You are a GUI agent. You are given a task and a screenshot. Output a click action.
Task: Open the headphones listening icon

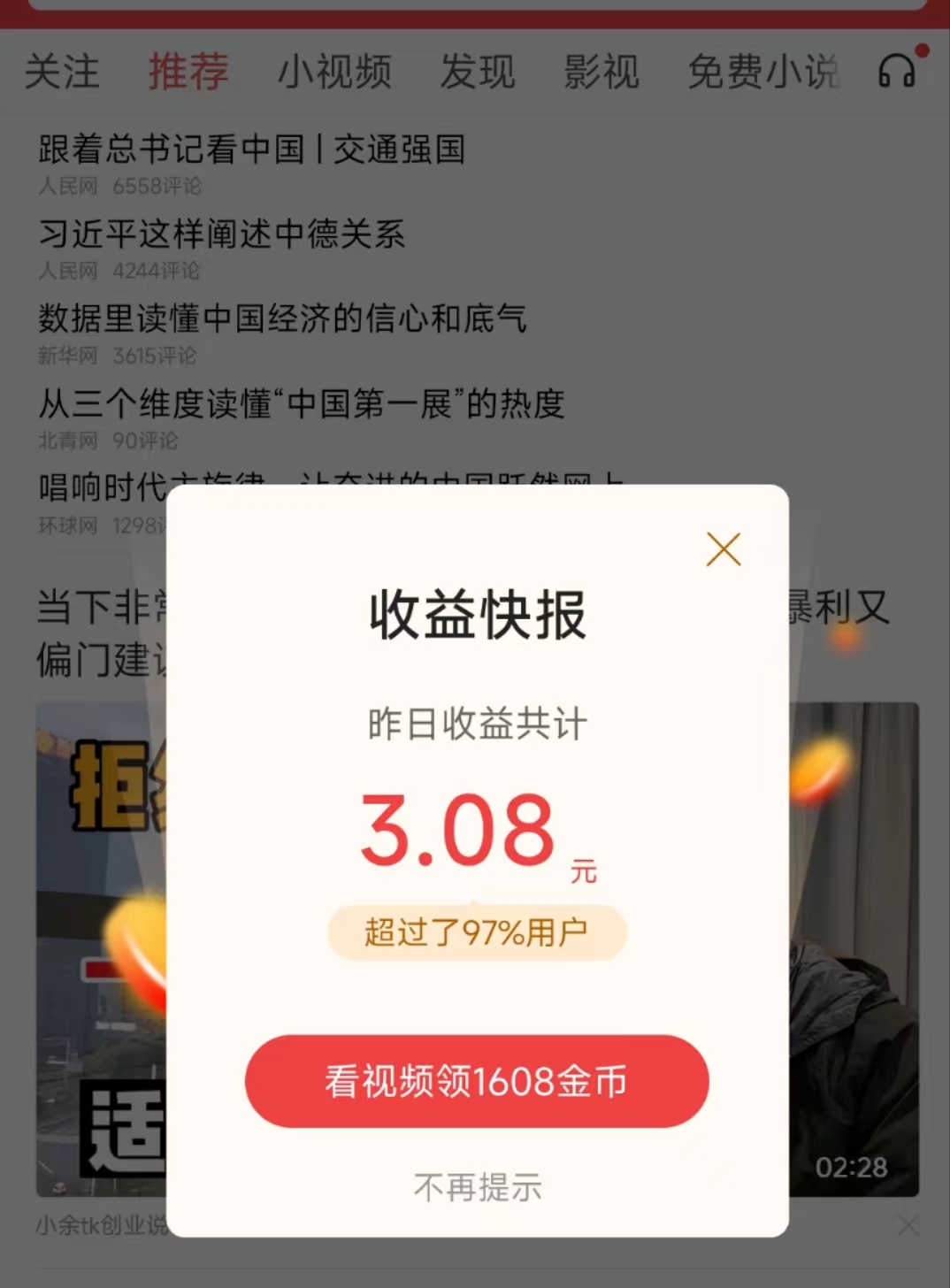897,71
